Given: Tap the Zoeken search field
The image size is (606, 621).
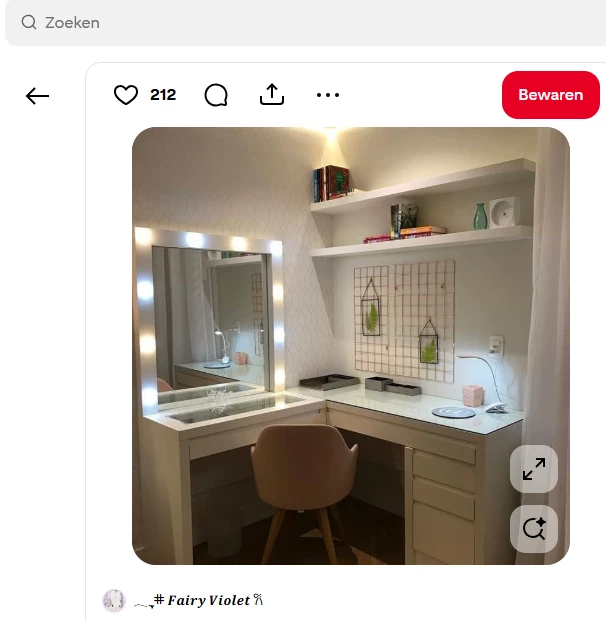Looking at the screenshot, I should tap(300, 22).
